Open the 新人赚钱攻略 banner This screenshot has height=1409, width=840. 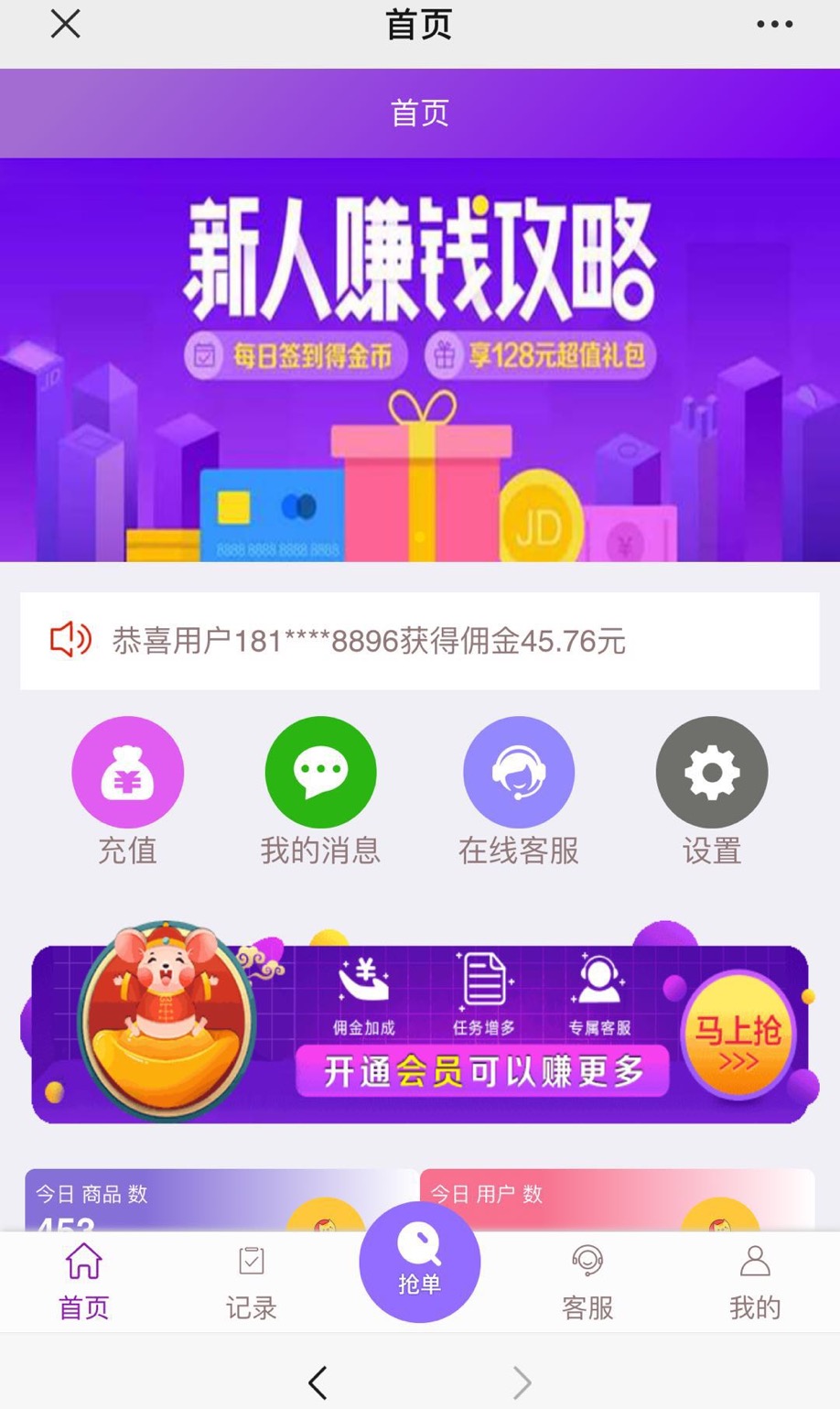click(420, 360)
